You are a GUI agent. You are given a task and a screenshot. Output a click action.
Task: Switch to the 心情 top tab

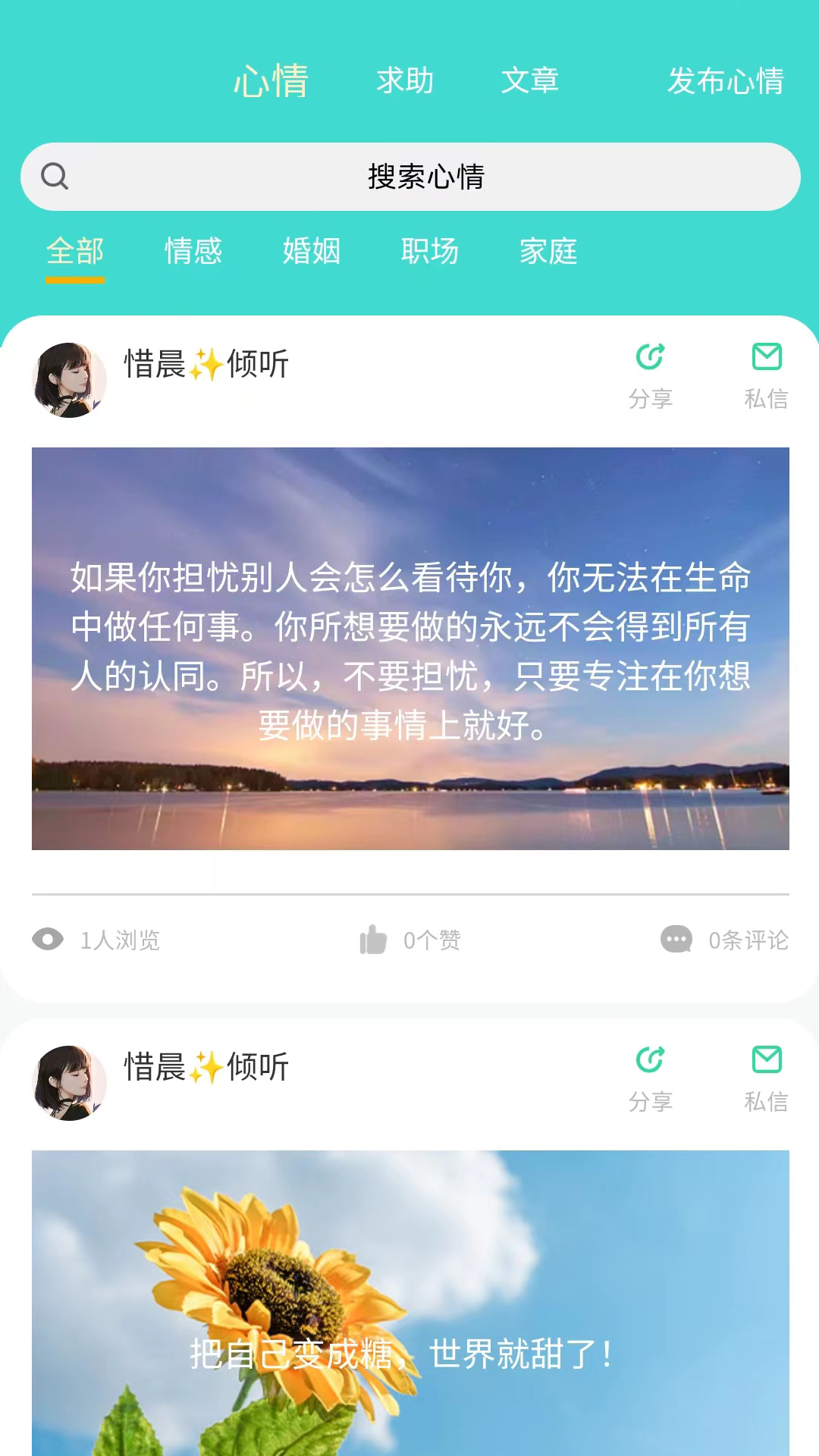[x=271, y=81]
